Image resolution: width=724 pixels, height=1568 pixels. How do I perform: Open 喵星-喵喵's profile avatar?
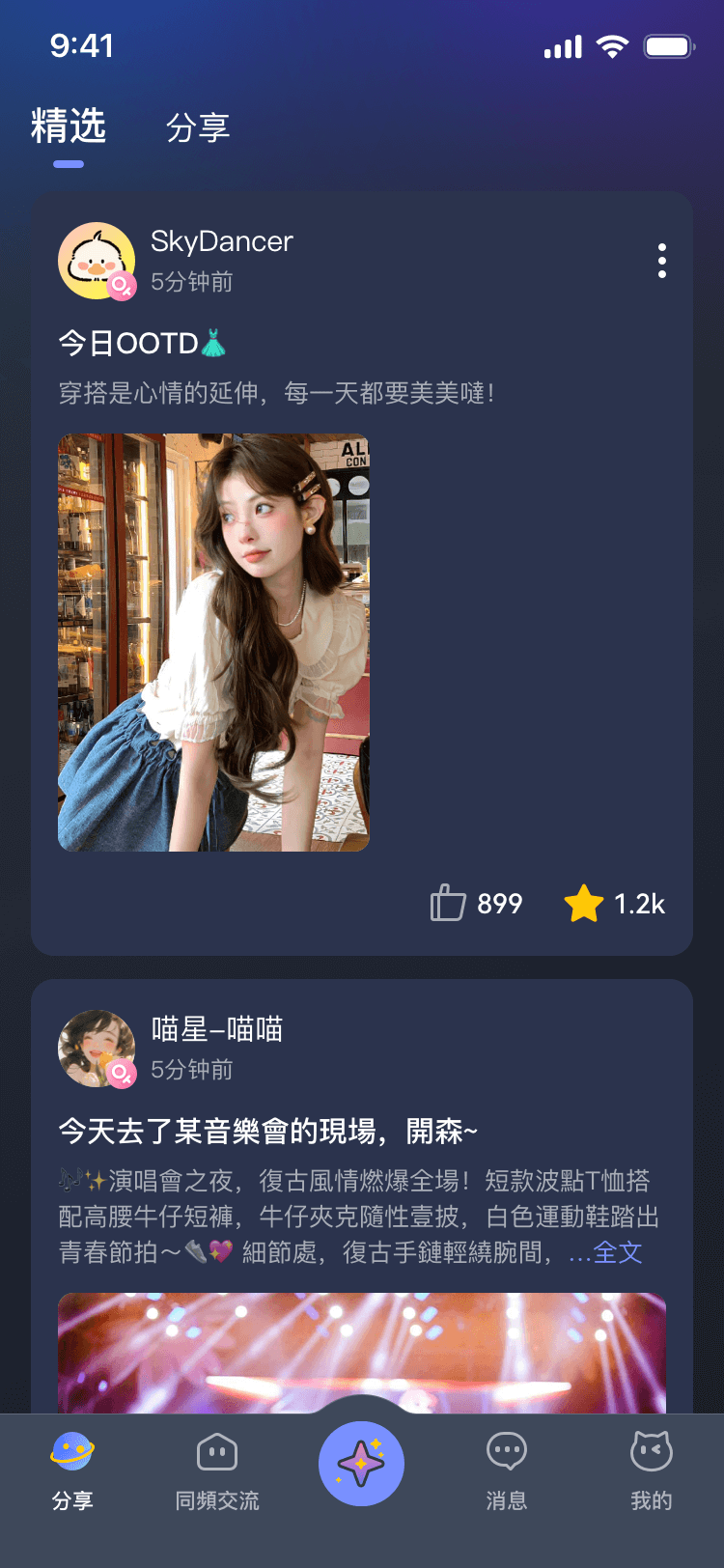coord(97,1049)
